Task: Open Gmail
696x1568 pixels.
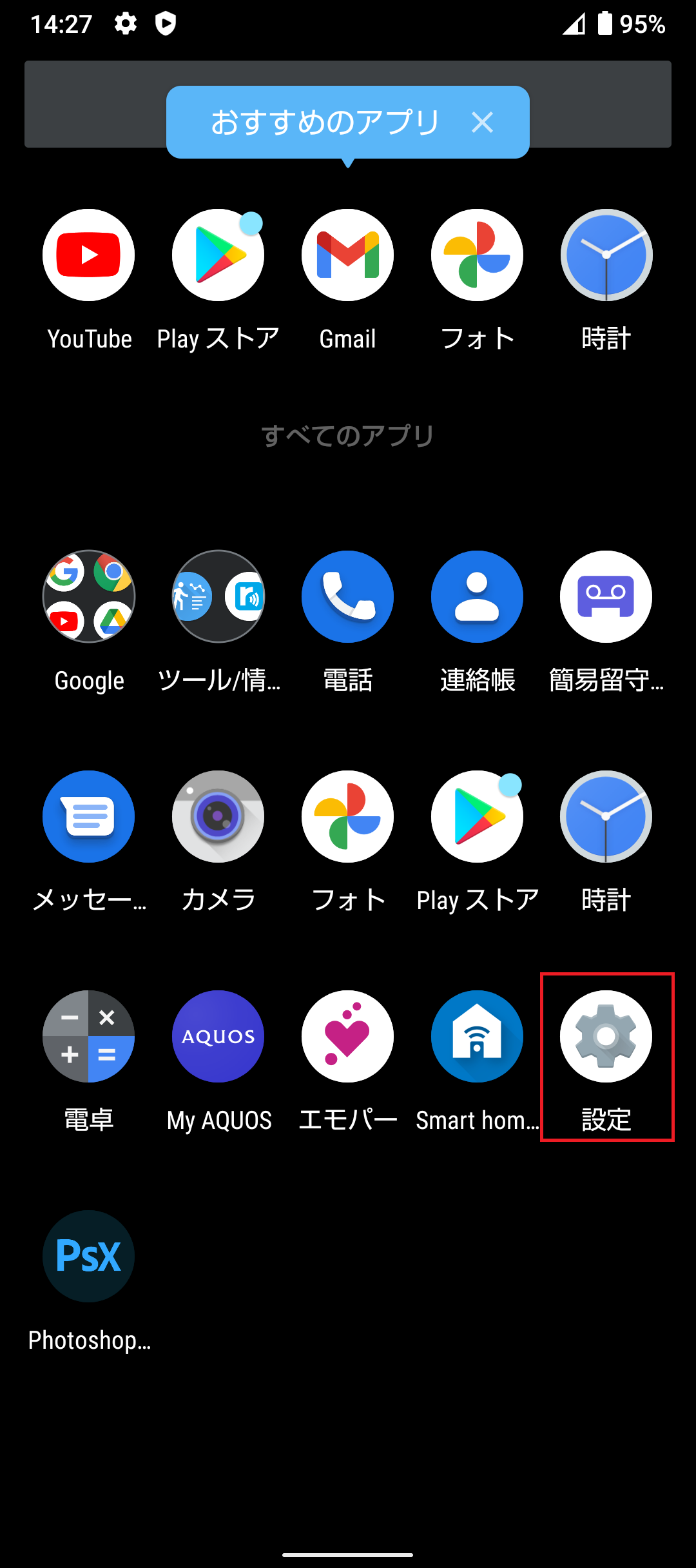Action: pos(347,255)
